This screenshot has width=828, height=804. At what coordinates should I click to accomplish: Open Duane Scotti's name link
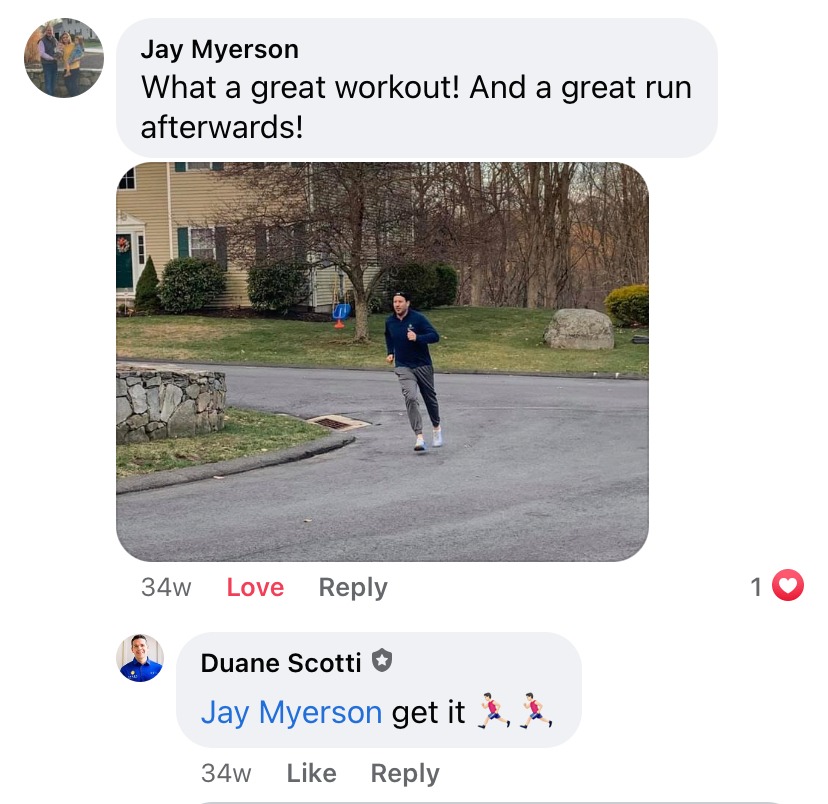click(282, 662)
